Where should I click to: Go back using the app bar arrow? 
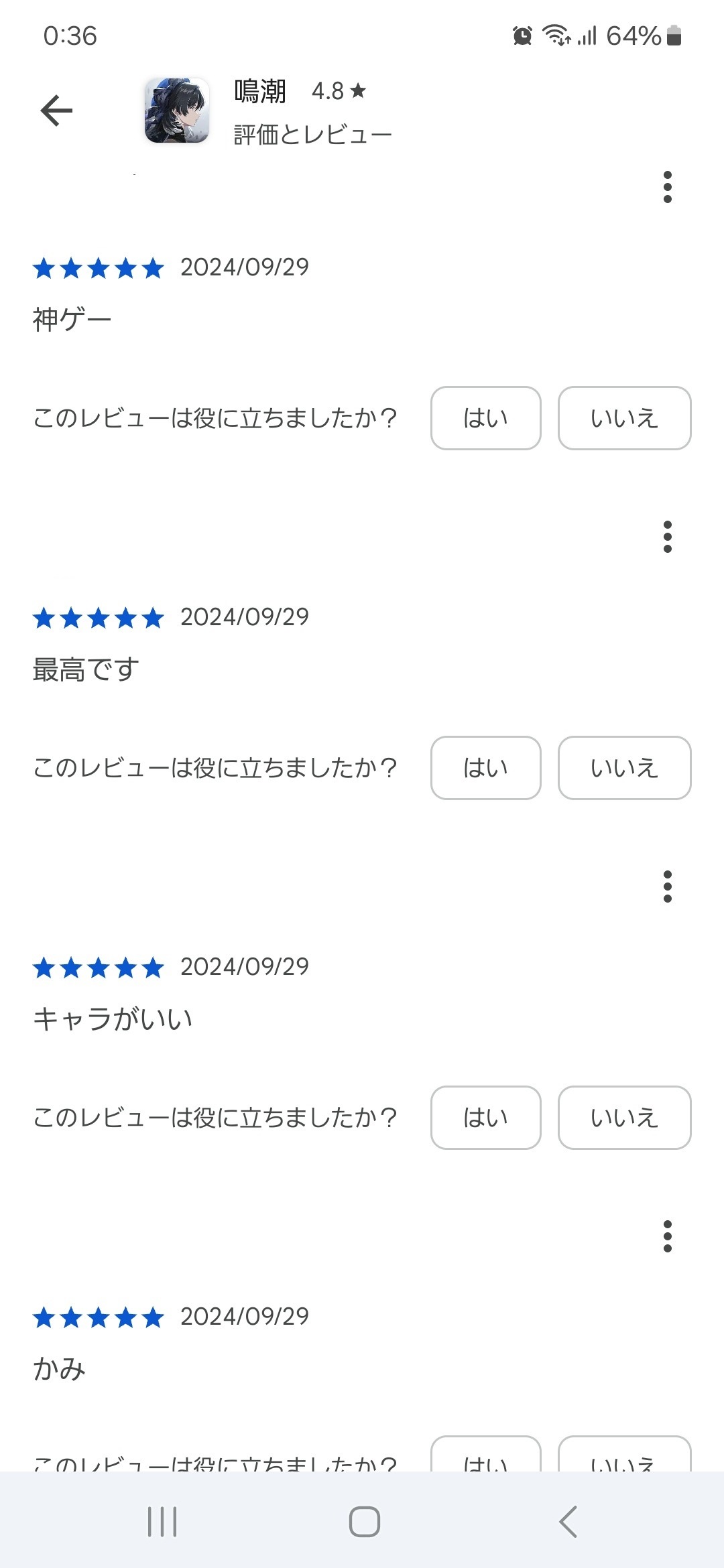point(56,111)
